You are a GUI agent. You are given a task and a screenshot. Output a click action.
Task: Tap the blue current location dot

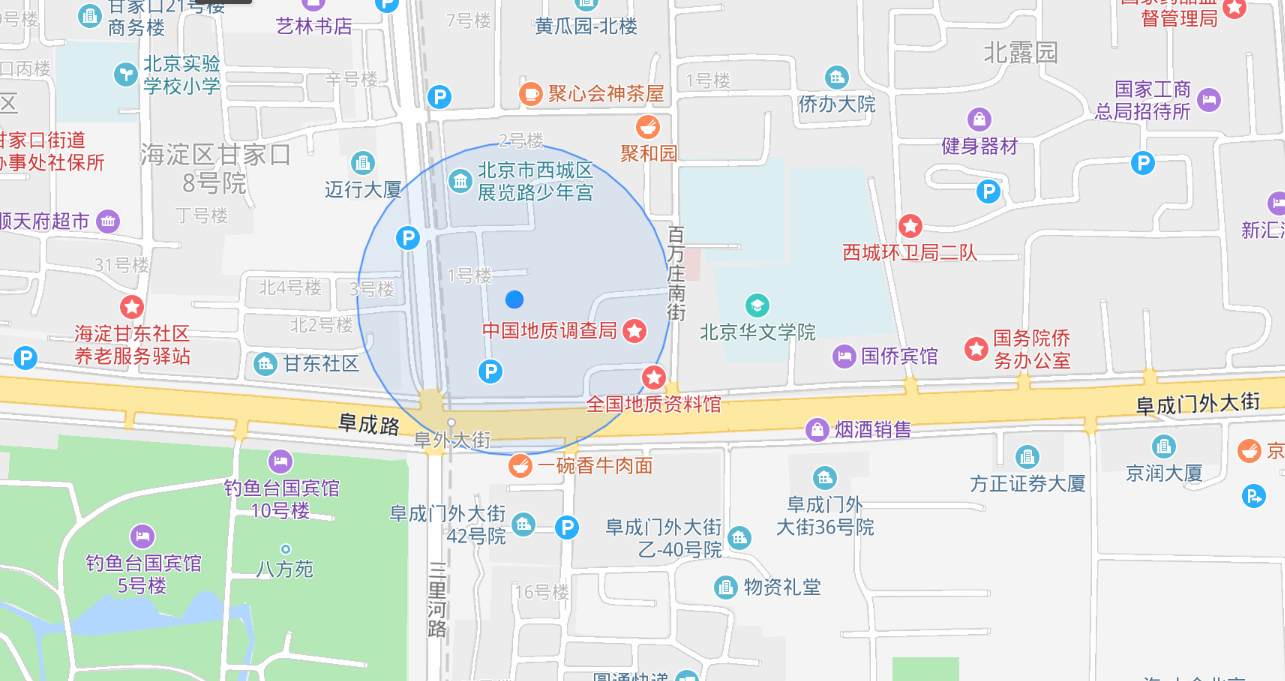point(515,299)
